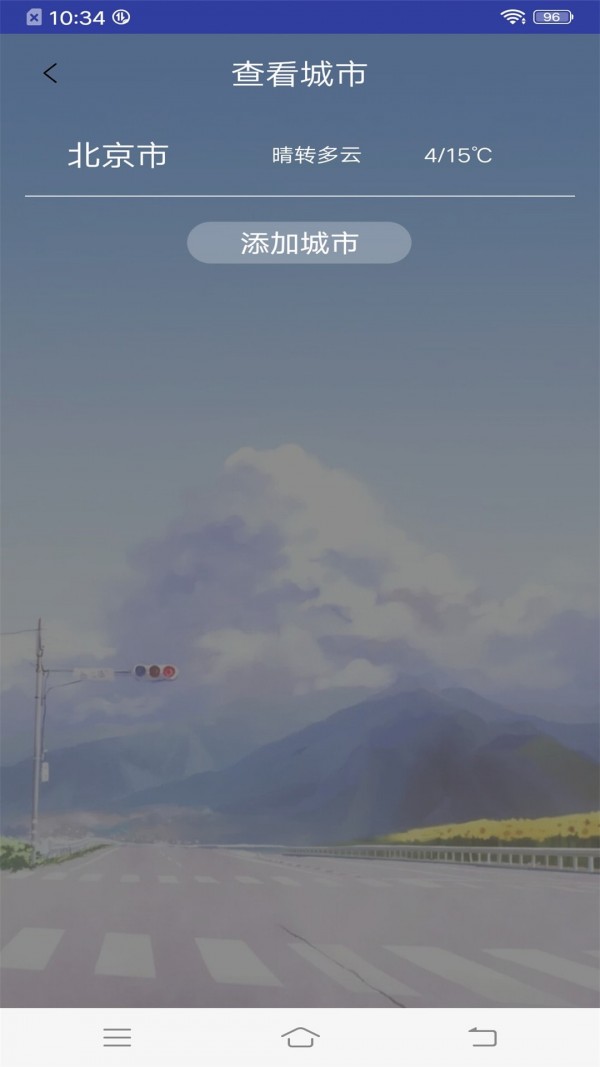Open the 北京市 city weather row

click(x=299, y=156)
